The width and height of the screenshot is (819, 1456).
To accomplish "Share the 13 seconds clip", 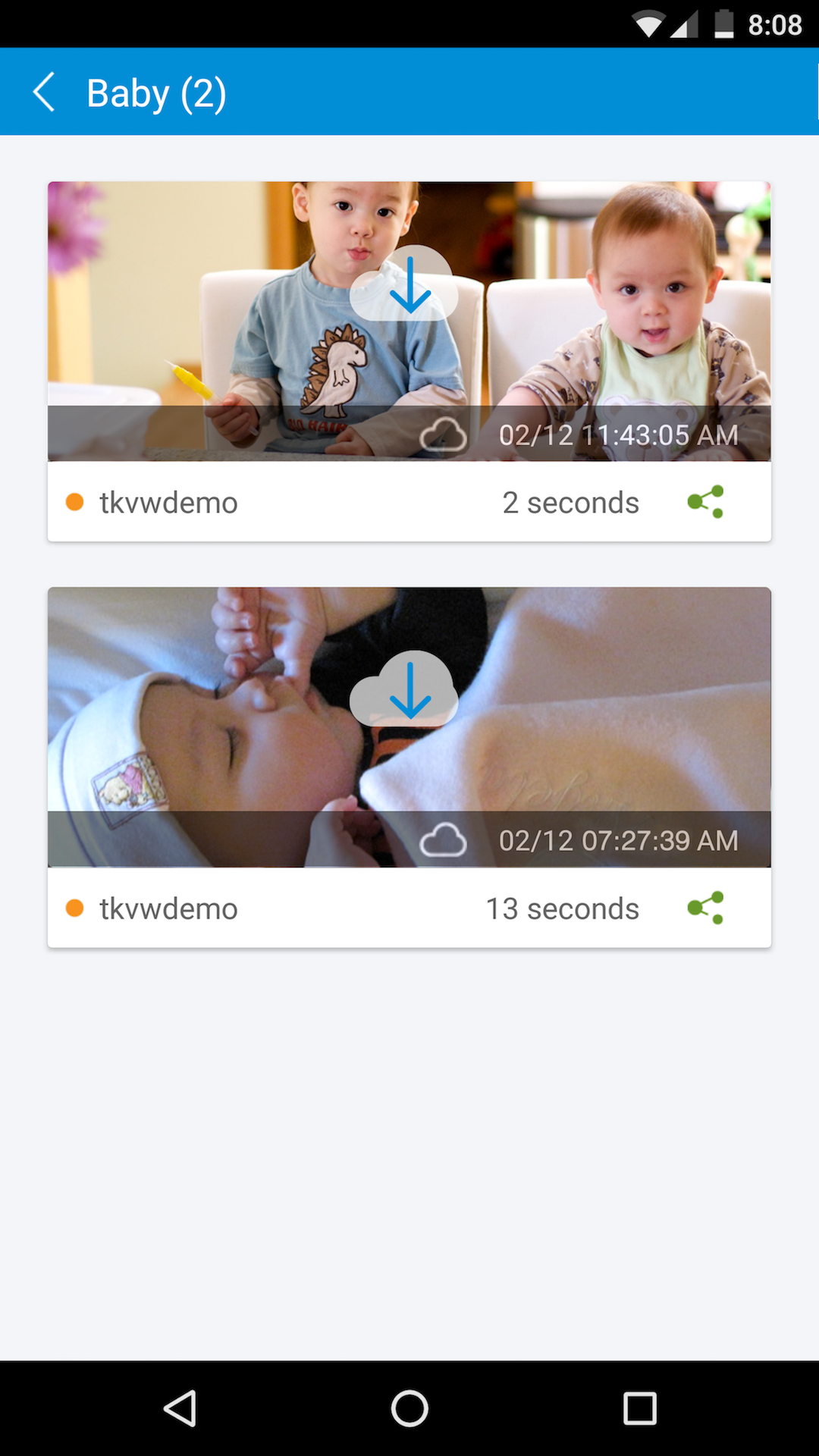I will click(706, 908).
